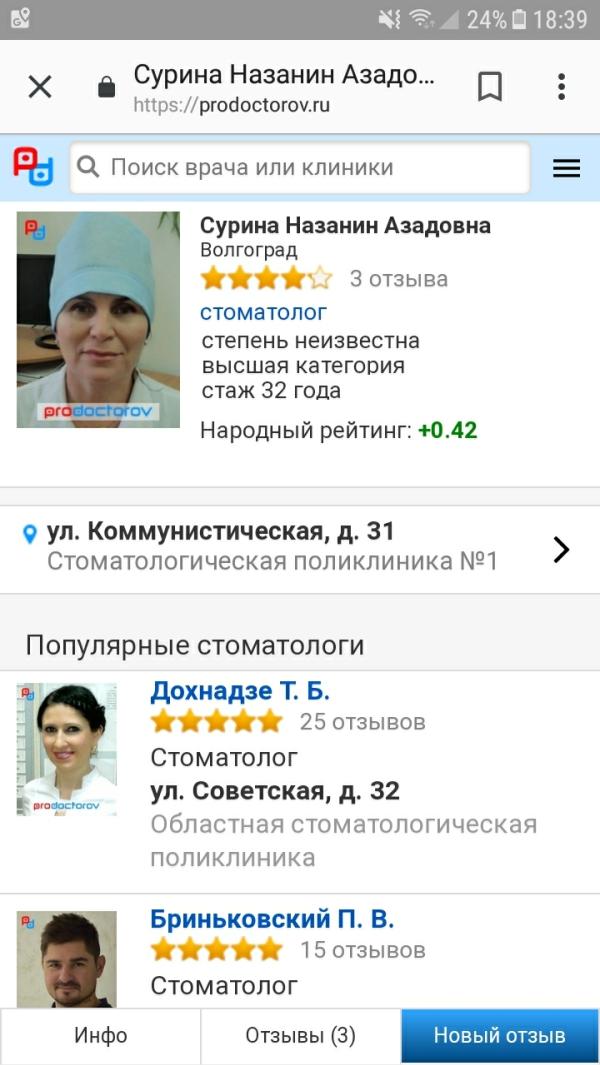Open the site hamburger menu
600x1065 pixels.
[x=566, y=168]
